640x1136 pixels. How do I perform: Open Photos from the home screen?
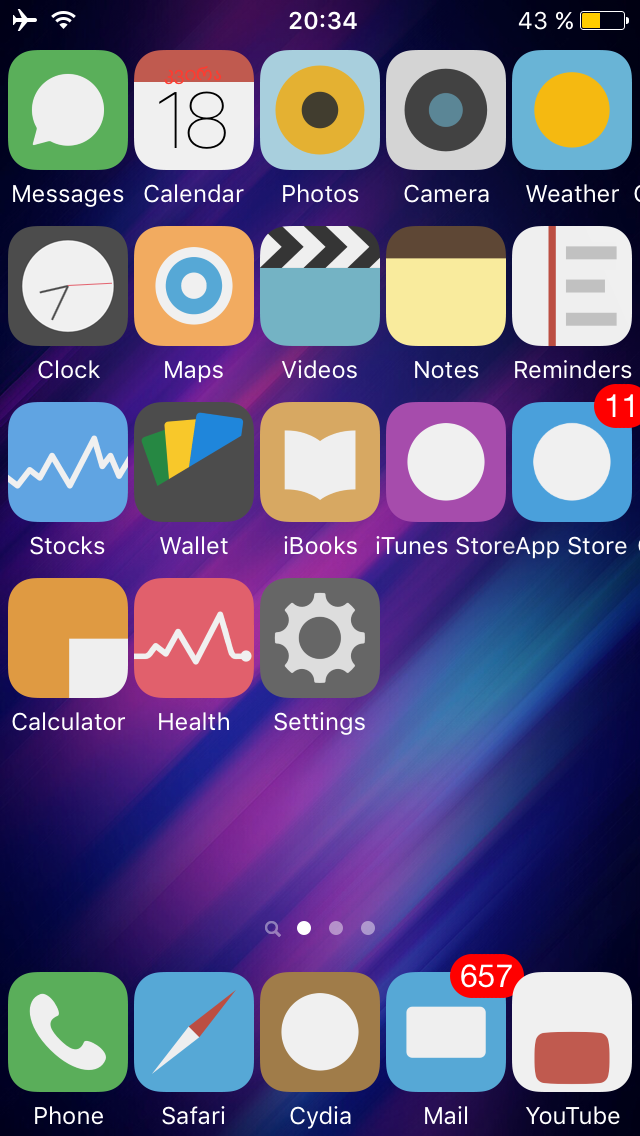pyautogui.click(x=320, y=110)
